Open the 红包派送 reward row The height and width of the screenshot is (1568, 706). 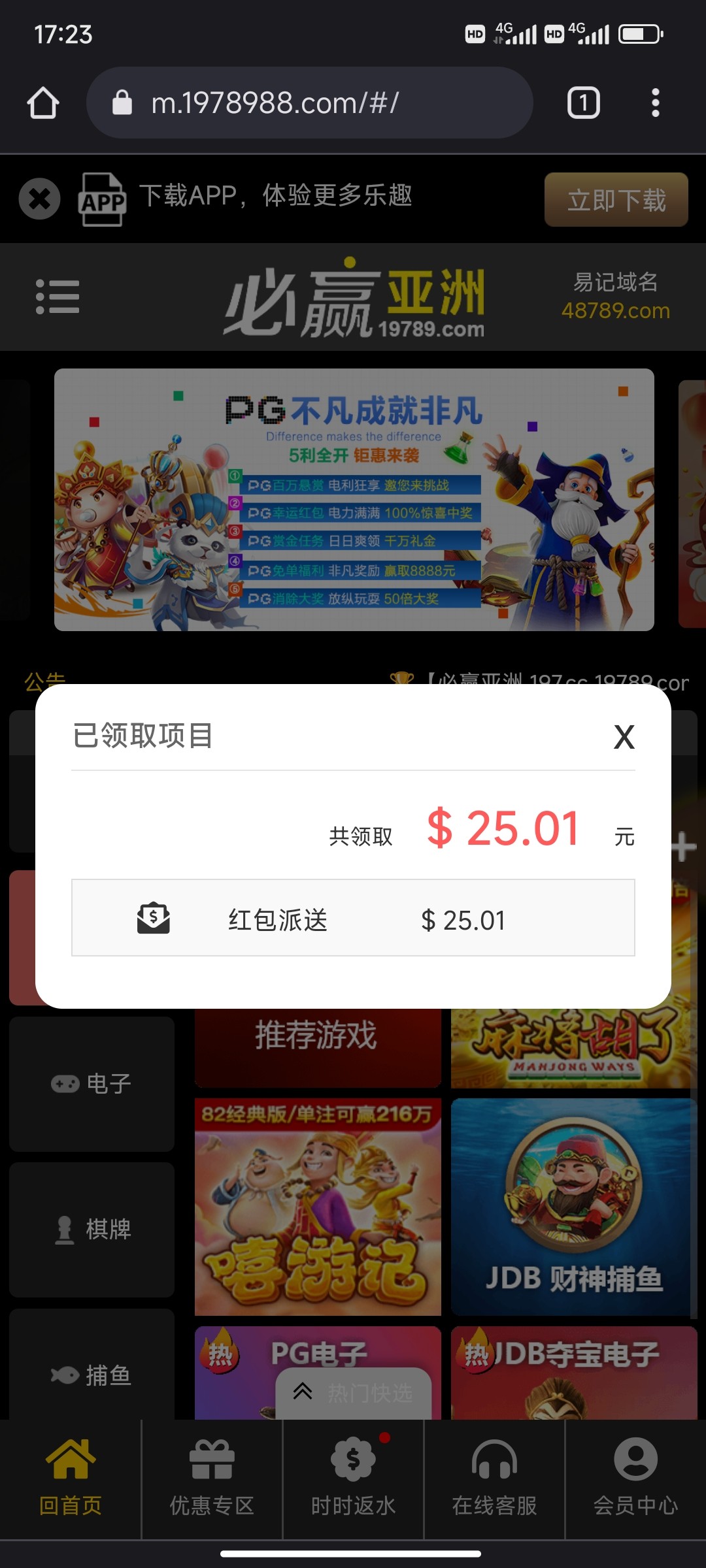point(353,918)
